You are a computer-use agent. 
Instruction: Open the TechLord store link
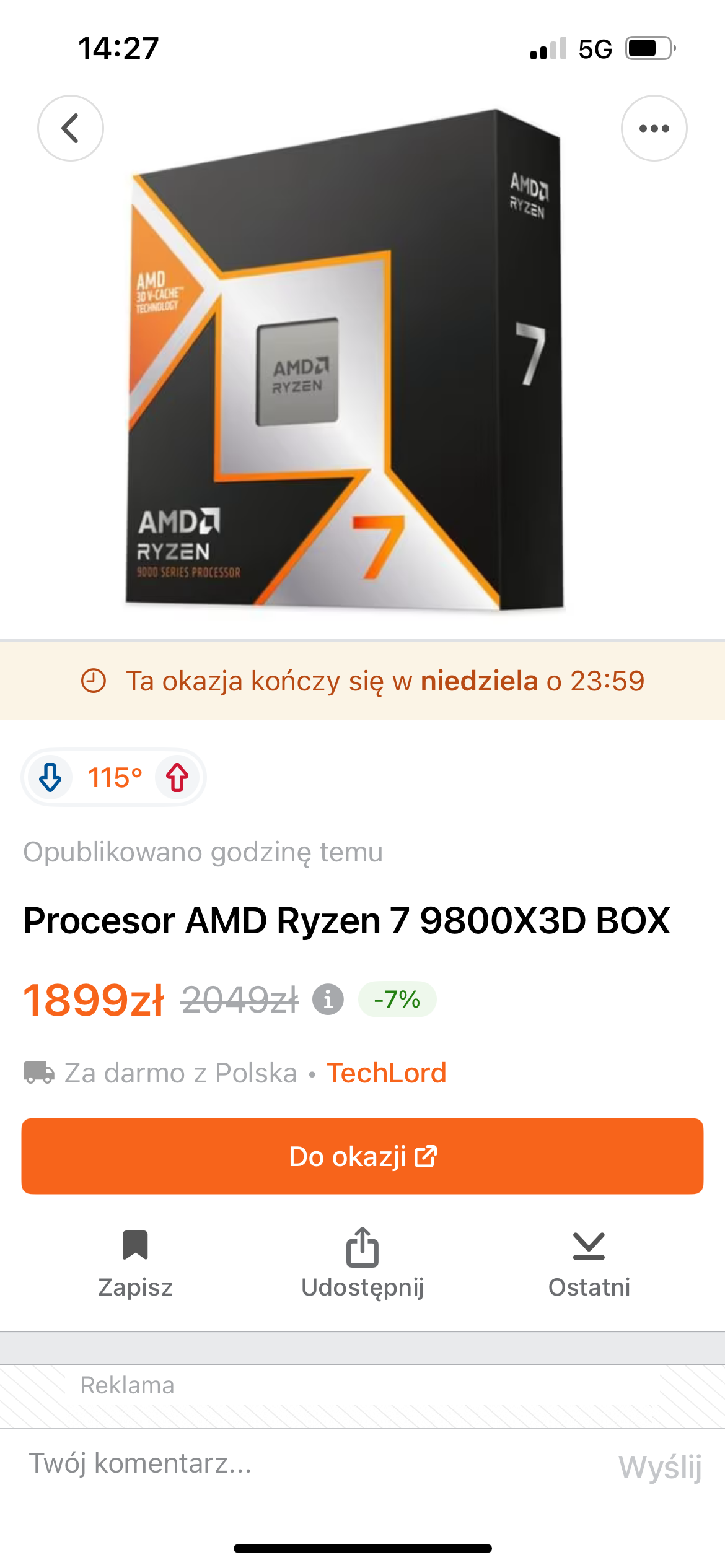coord(386,1073)
